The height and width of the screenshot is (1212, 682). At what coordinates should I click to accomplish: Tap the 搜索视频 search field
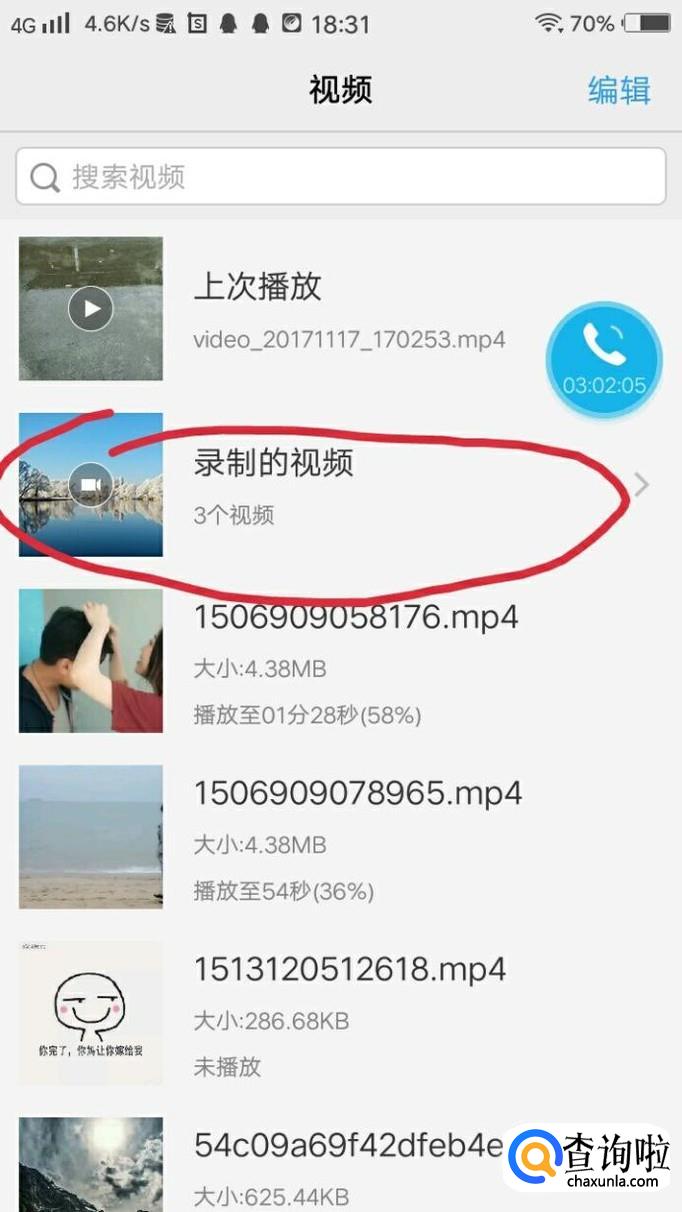[341, 177]
